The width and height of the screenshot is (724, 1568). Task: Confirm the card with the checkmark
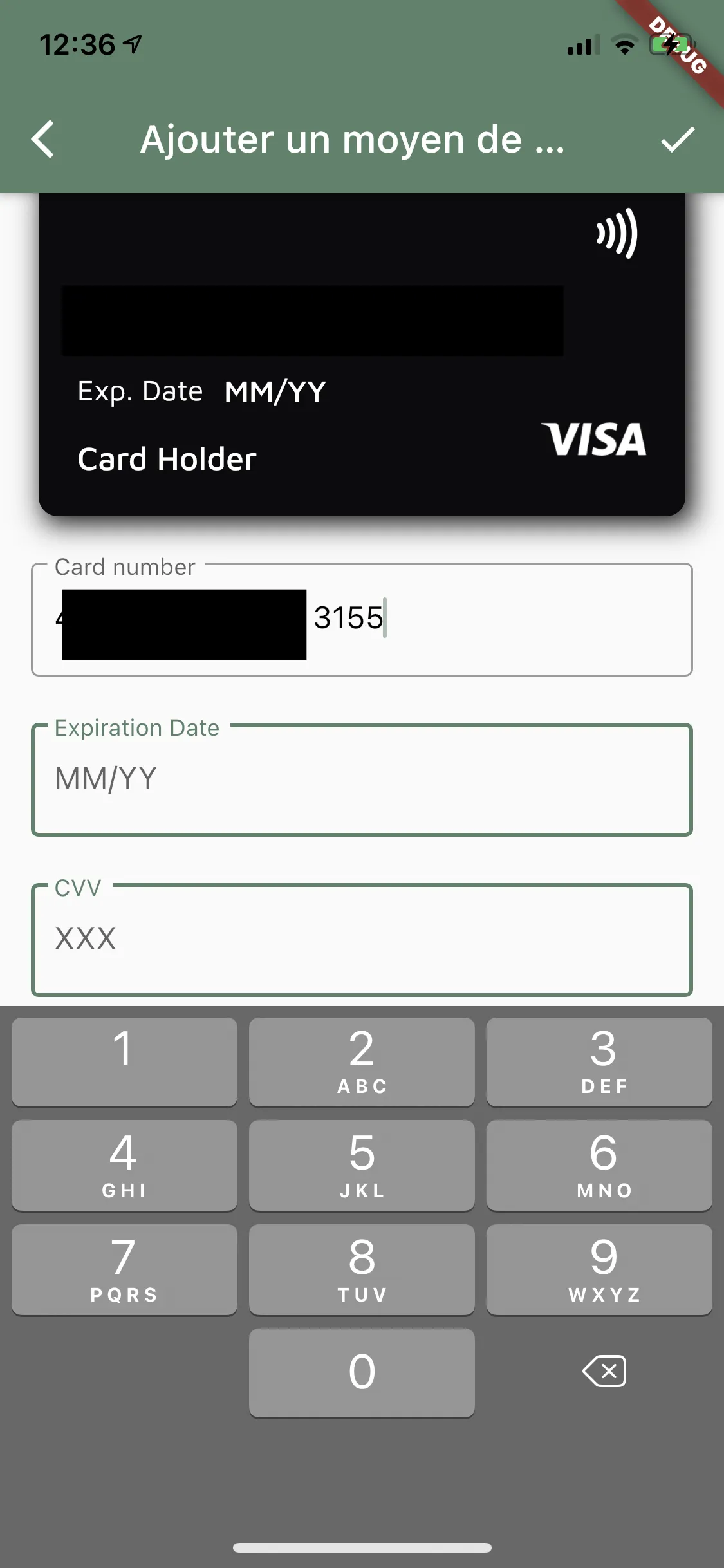click(678, 139)
